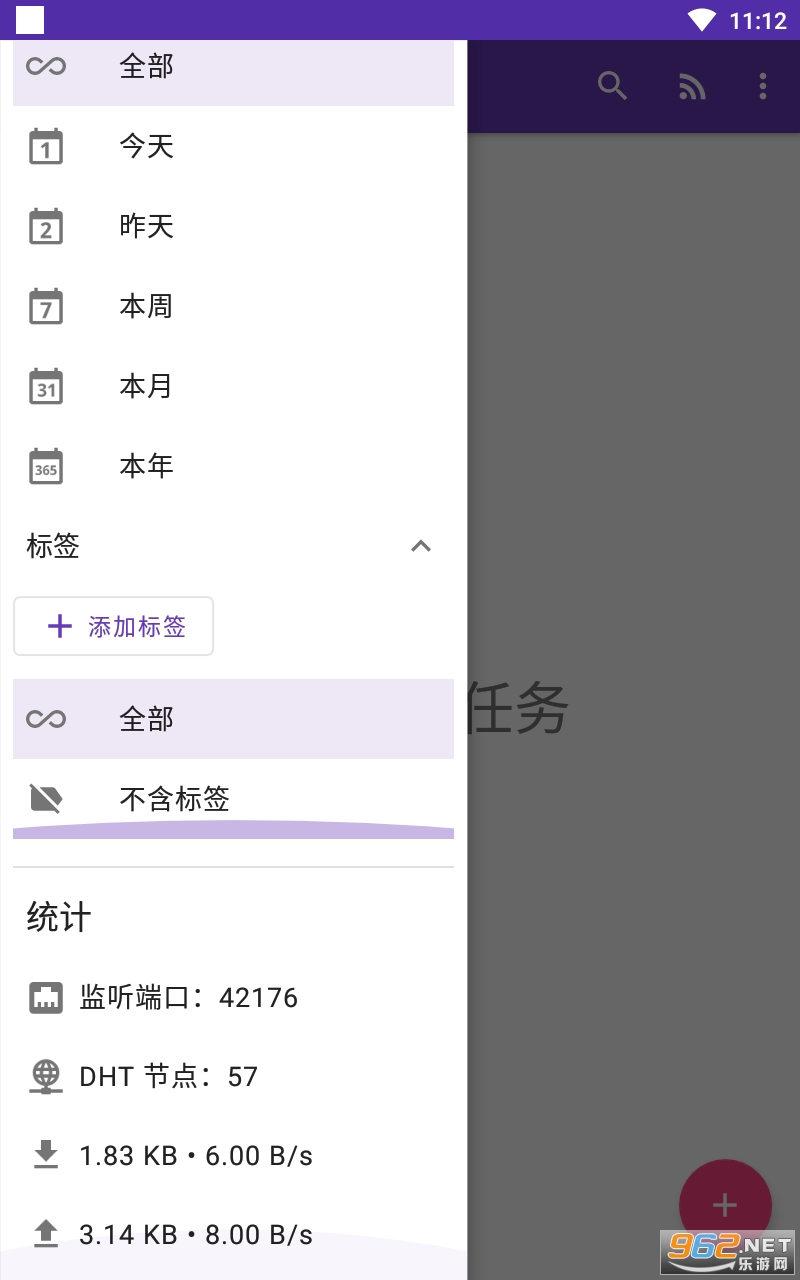This screenshot has width=800, height=1280.
Task: Select 全部 under 标签
Action: tap(232, 719)
